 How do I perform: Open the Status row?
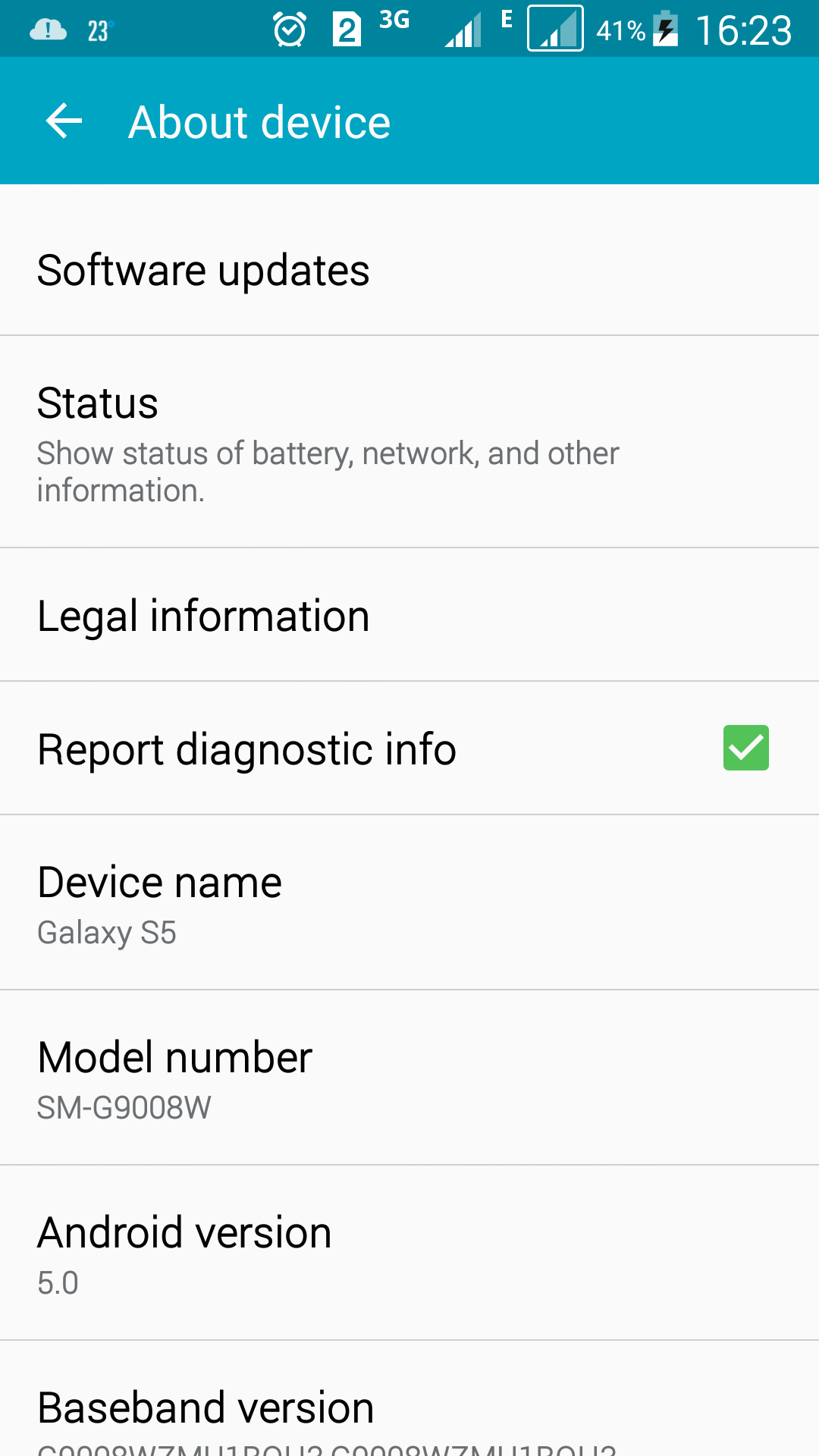point(409,442)
